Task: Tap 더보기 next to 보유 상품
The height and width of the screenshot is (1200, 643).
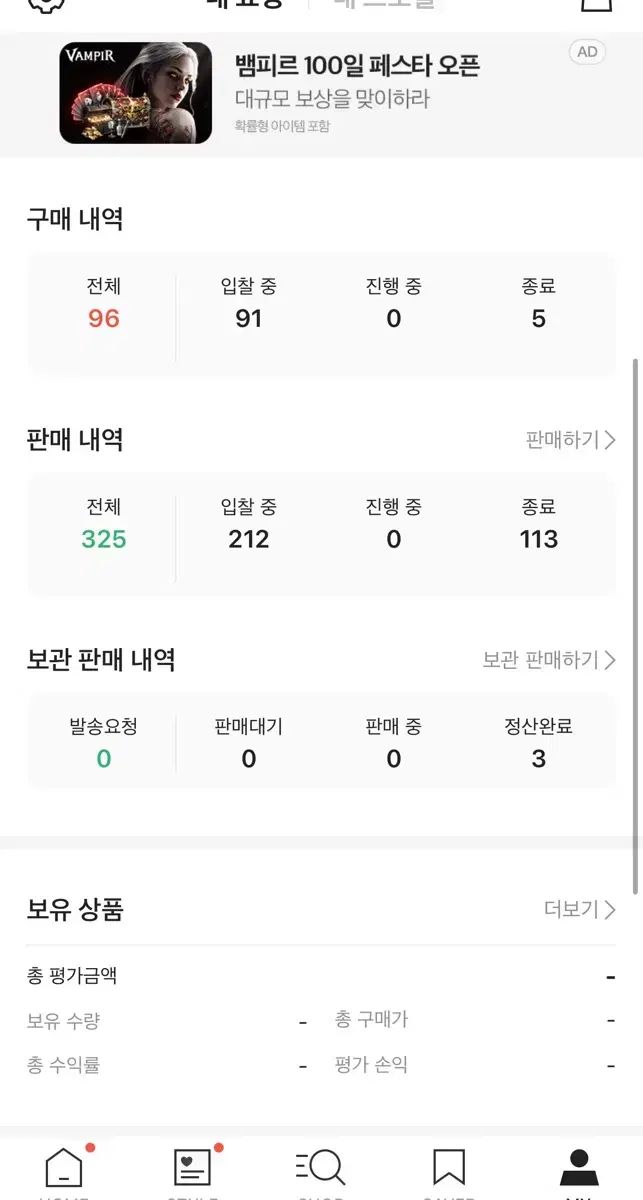Action: click(579, 909)
